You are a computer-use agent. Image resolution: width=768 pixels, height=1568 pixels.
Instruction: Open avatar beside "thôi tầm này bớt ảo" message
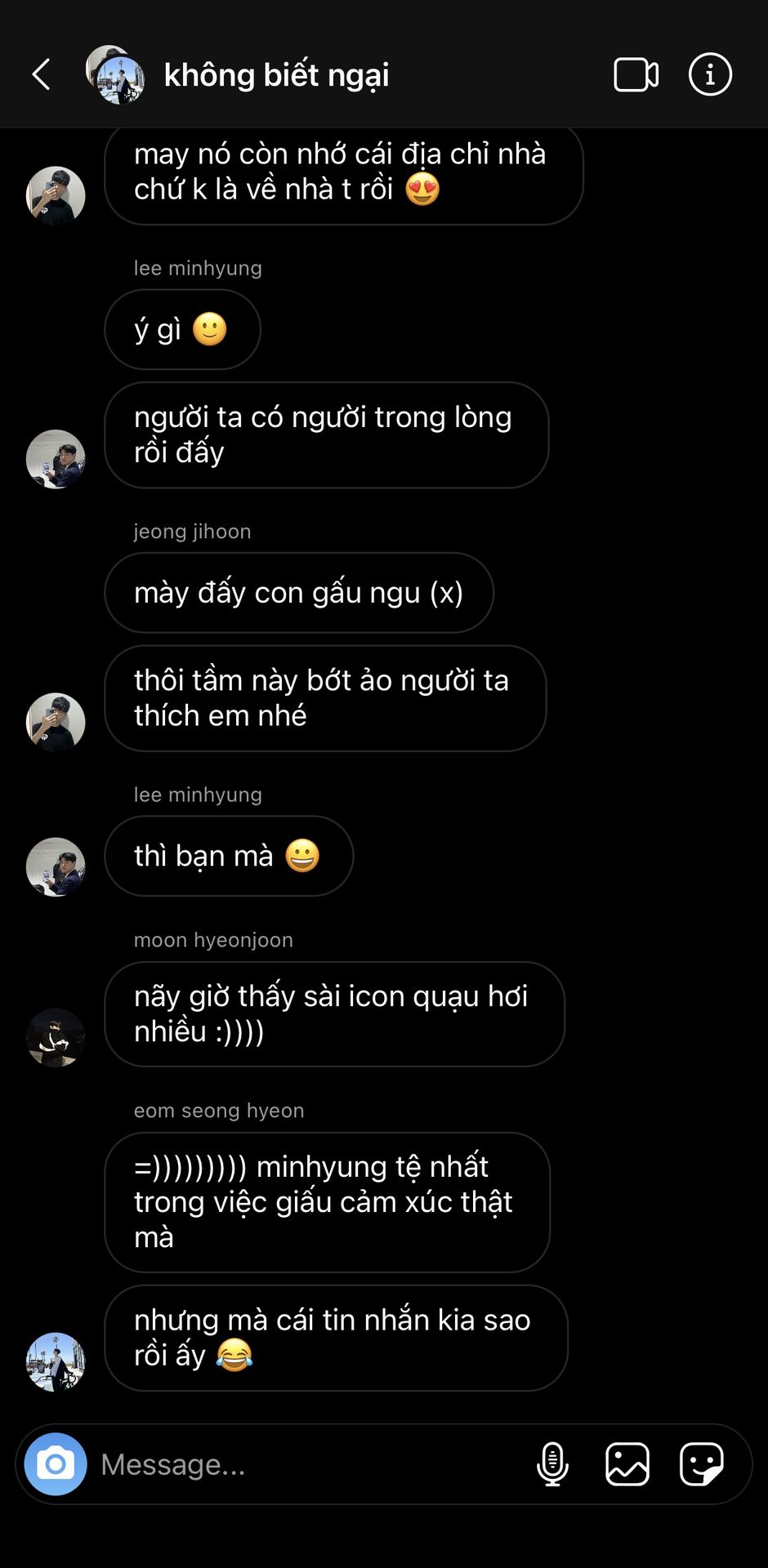point(56,722)
